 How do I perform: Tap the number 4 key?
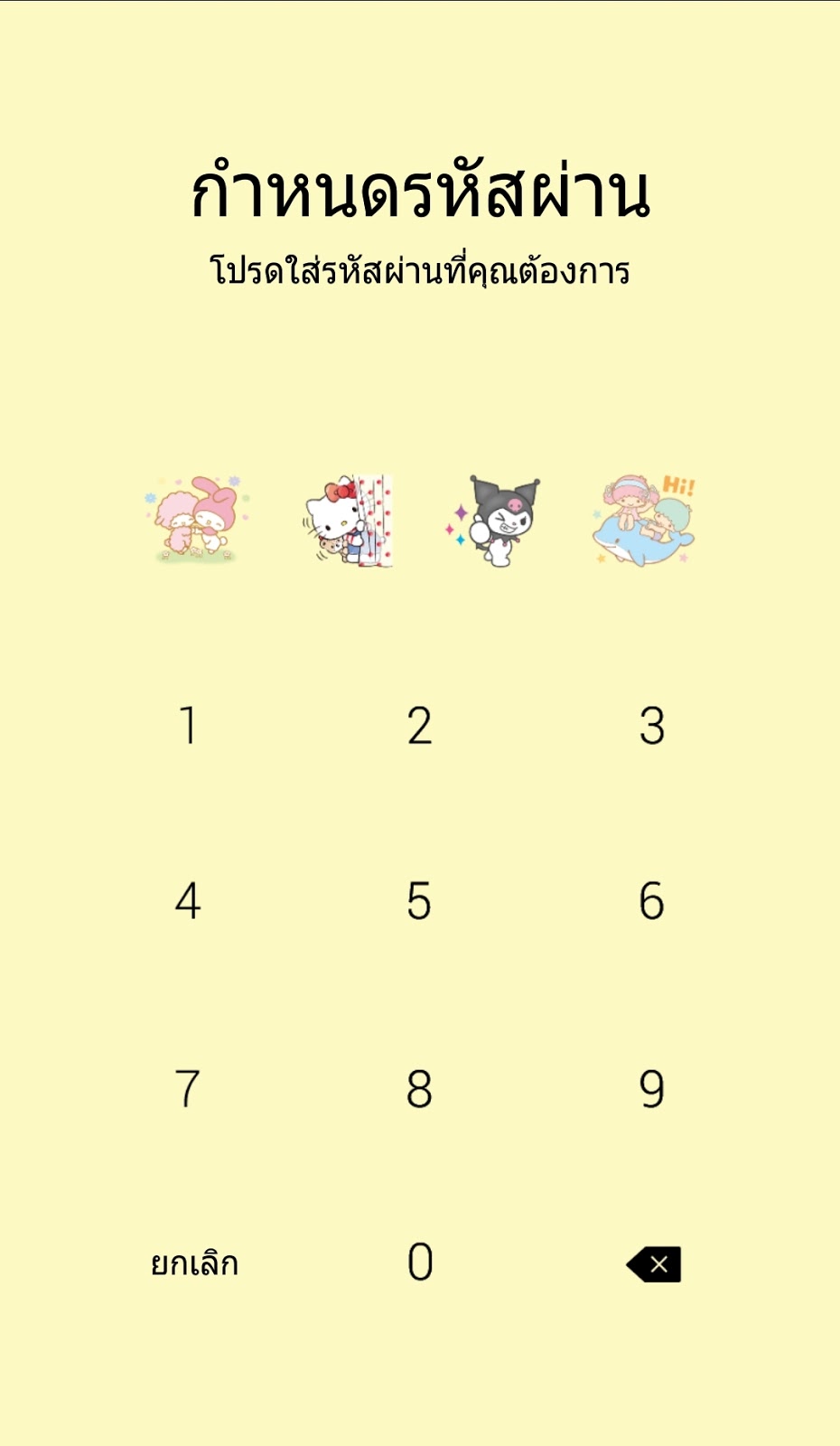(188, 901)
